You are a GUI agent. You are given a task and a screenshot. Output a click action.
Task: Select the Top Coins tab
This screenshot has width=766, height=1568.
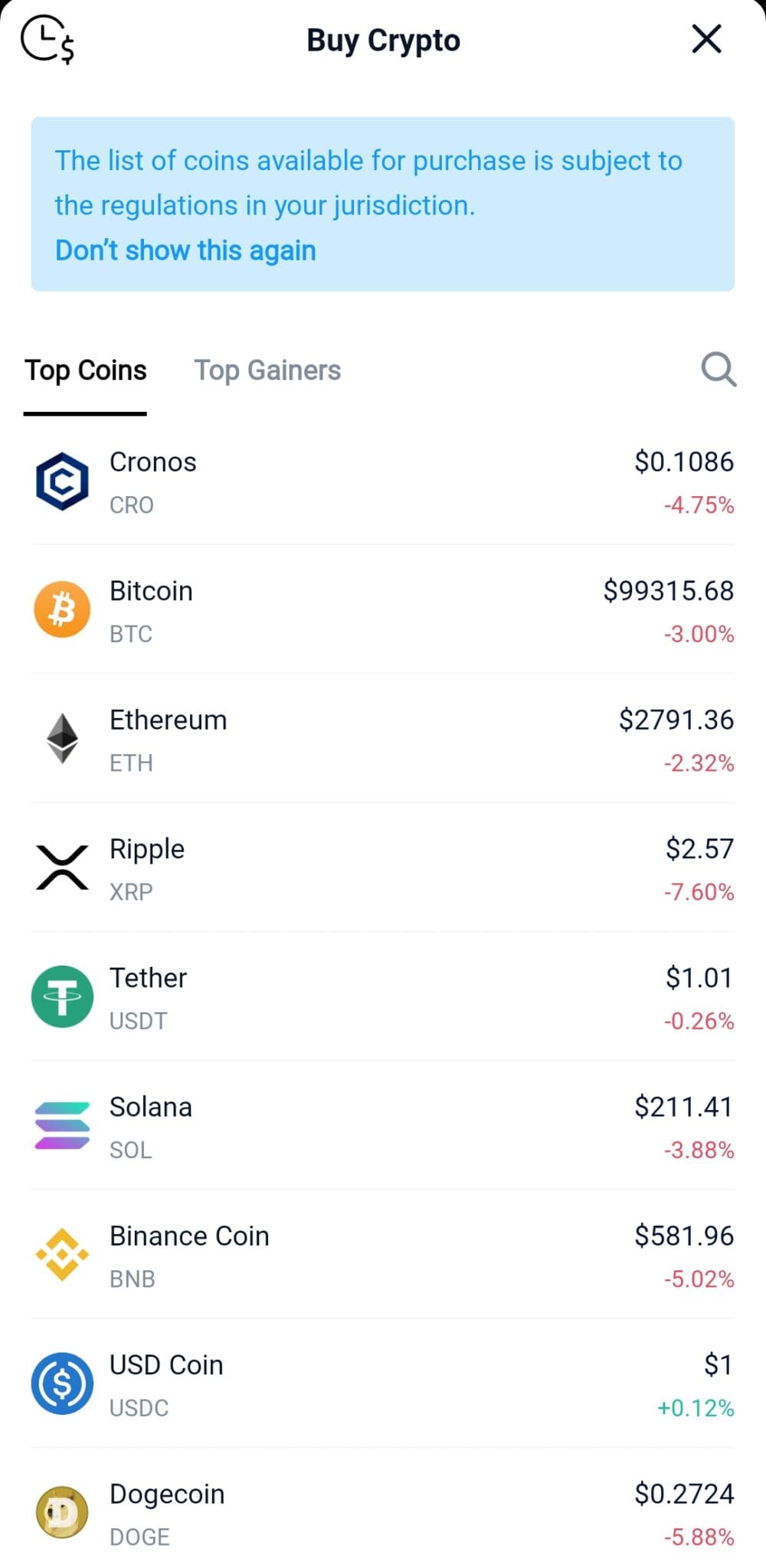coord(85,370)
